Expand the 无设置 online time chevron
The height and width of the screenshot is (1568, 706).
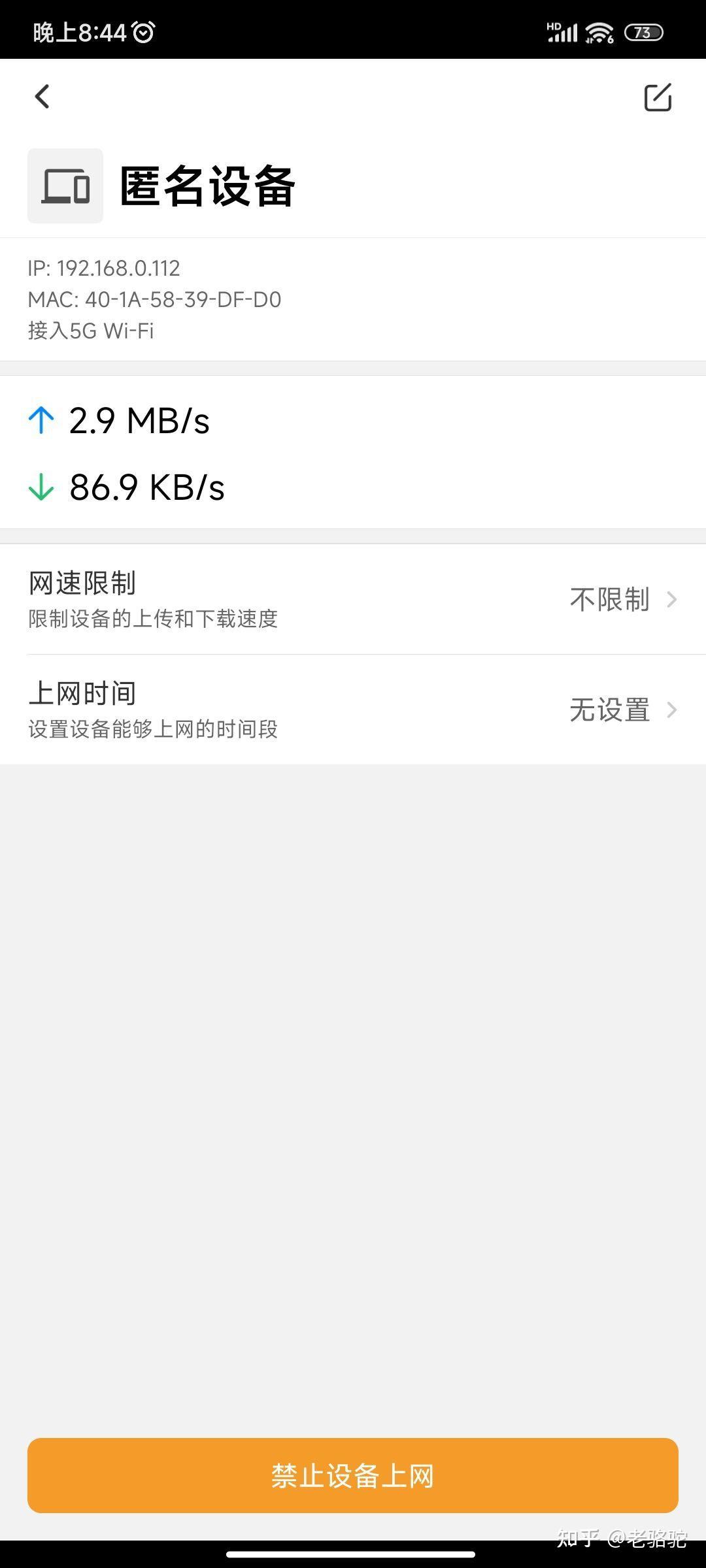tap(673, 710)
